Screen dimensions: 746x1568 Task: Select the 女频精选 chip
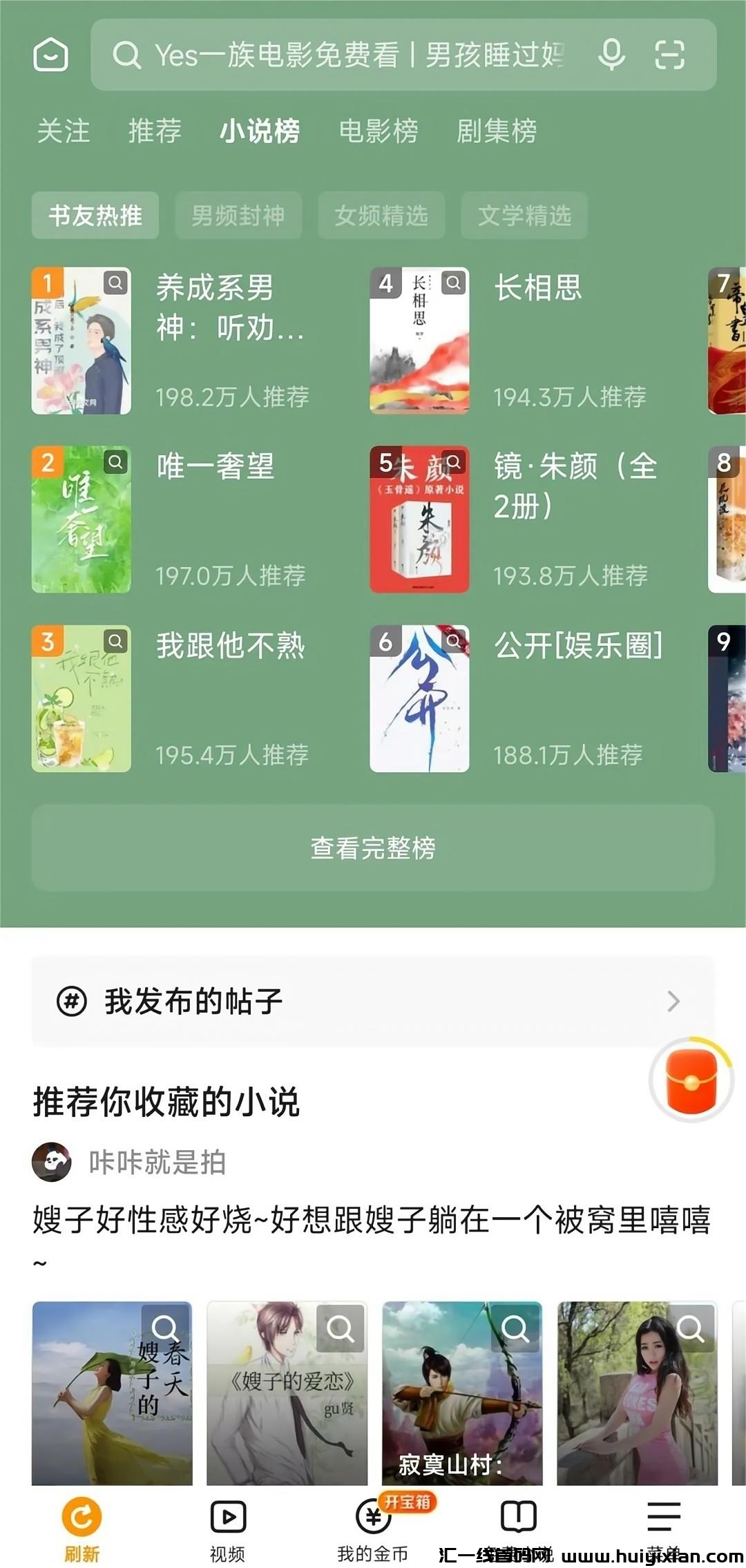(x=381, y=216)
